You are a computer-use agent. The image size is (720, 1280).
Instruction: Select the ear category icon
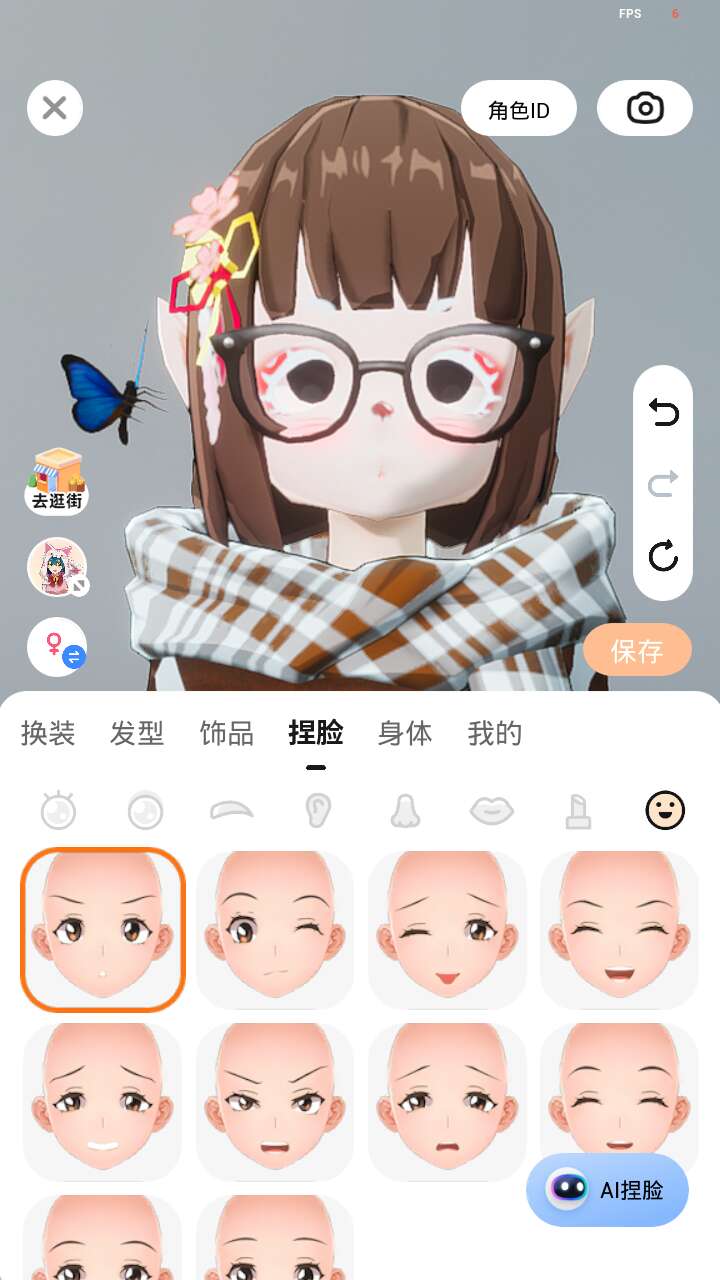pos(318,810)
